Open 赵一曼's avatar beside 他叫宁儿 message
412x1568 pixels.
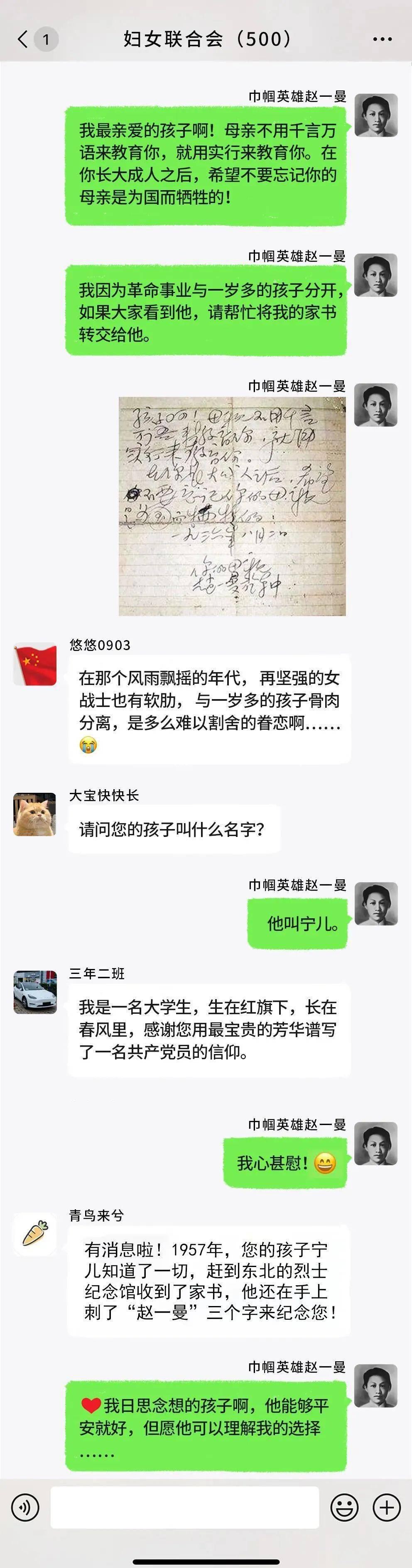pos(375,904)
